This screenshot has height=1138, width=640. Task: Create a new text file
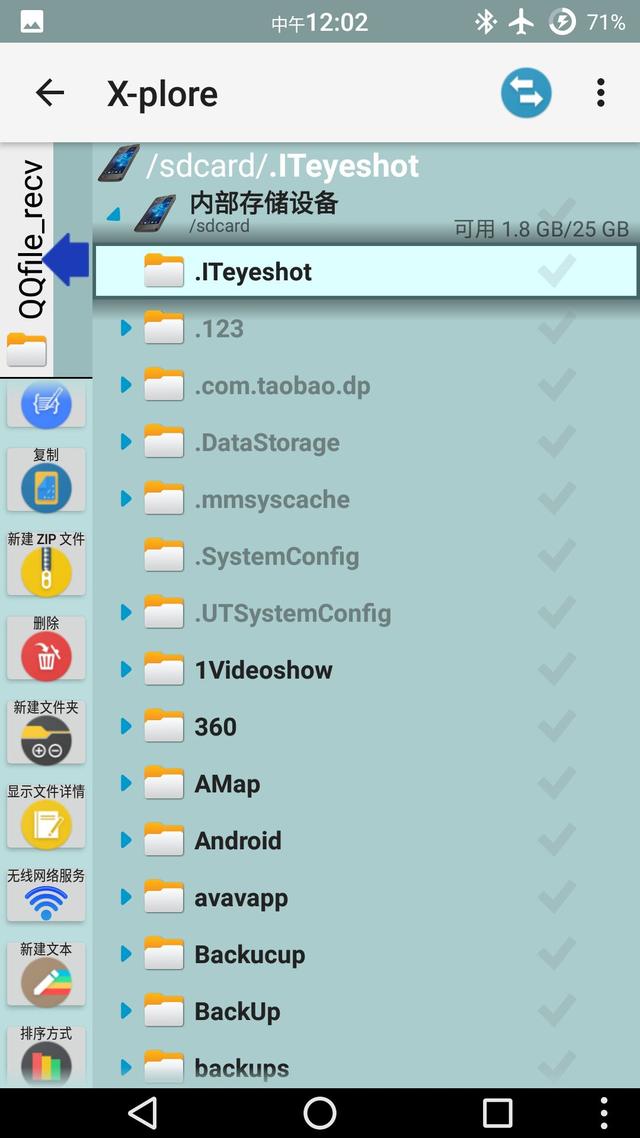46,974
